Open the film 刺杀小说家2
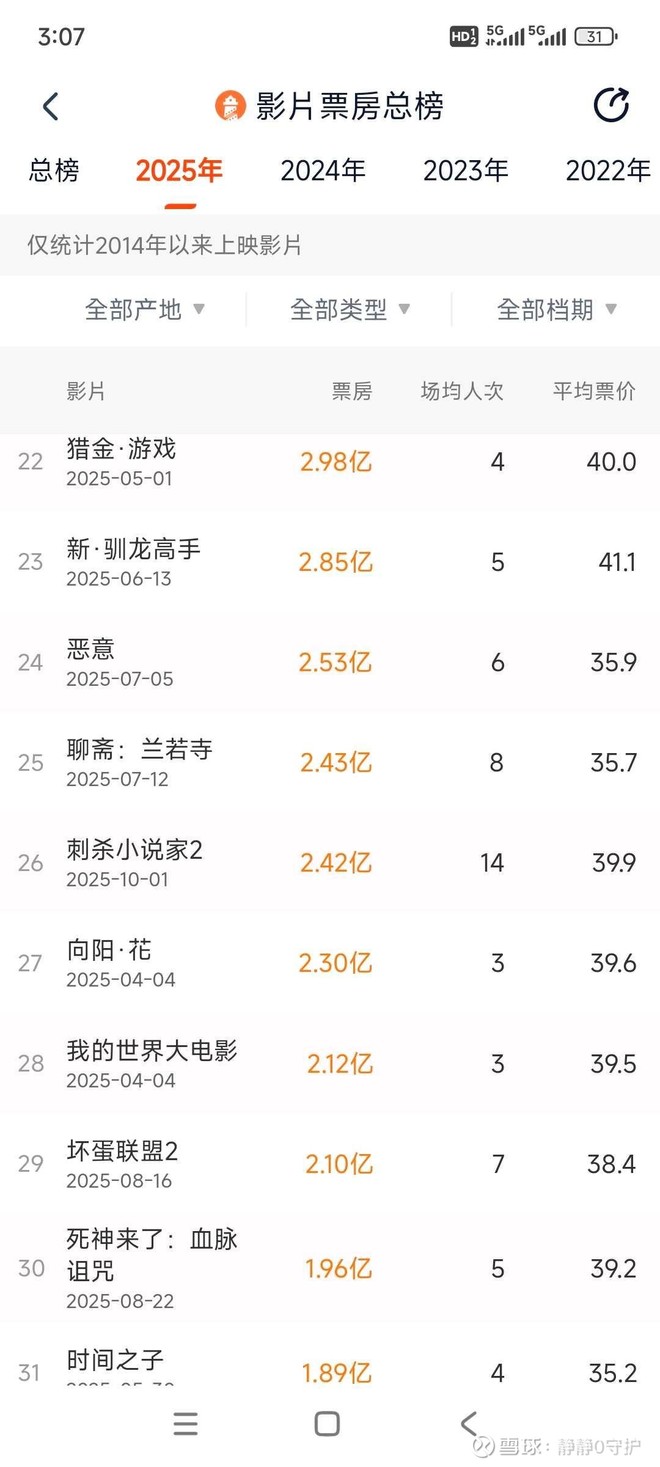The image size is (660, 1467). (x=330, y=862)
